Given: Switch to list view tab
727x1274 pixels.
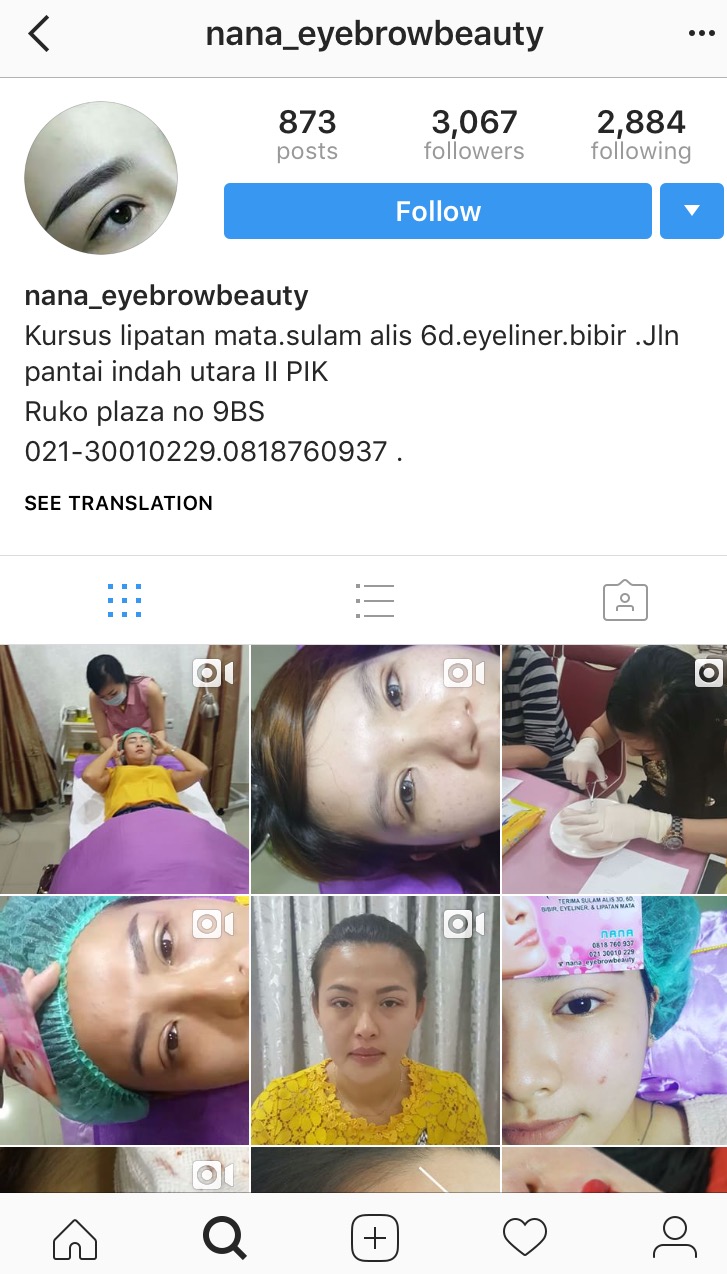Looking at the screenshot, I should pos(374,601).
